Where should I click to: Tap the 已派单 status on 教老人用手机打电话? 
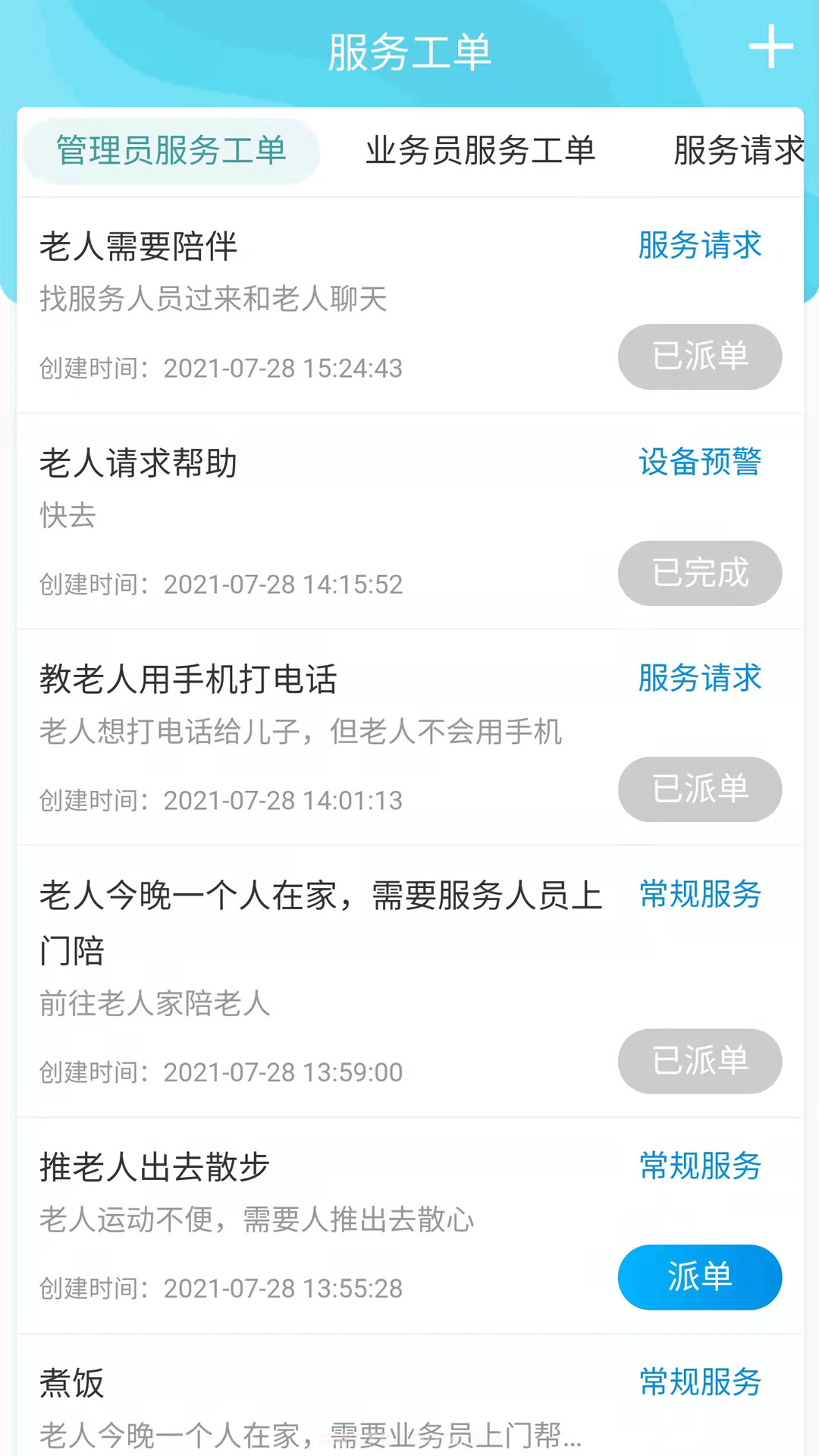699,790
